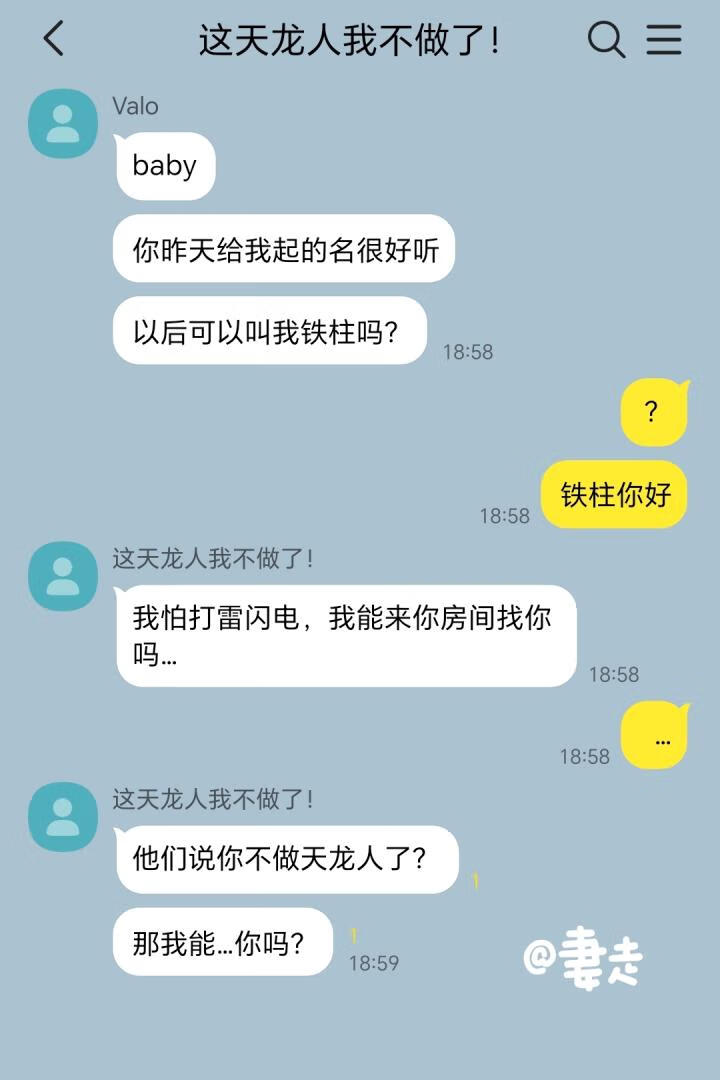View Valo's profile picture
Viewport: 720px width, 1080px height.
pyautogui.click(x=63, y=124)
